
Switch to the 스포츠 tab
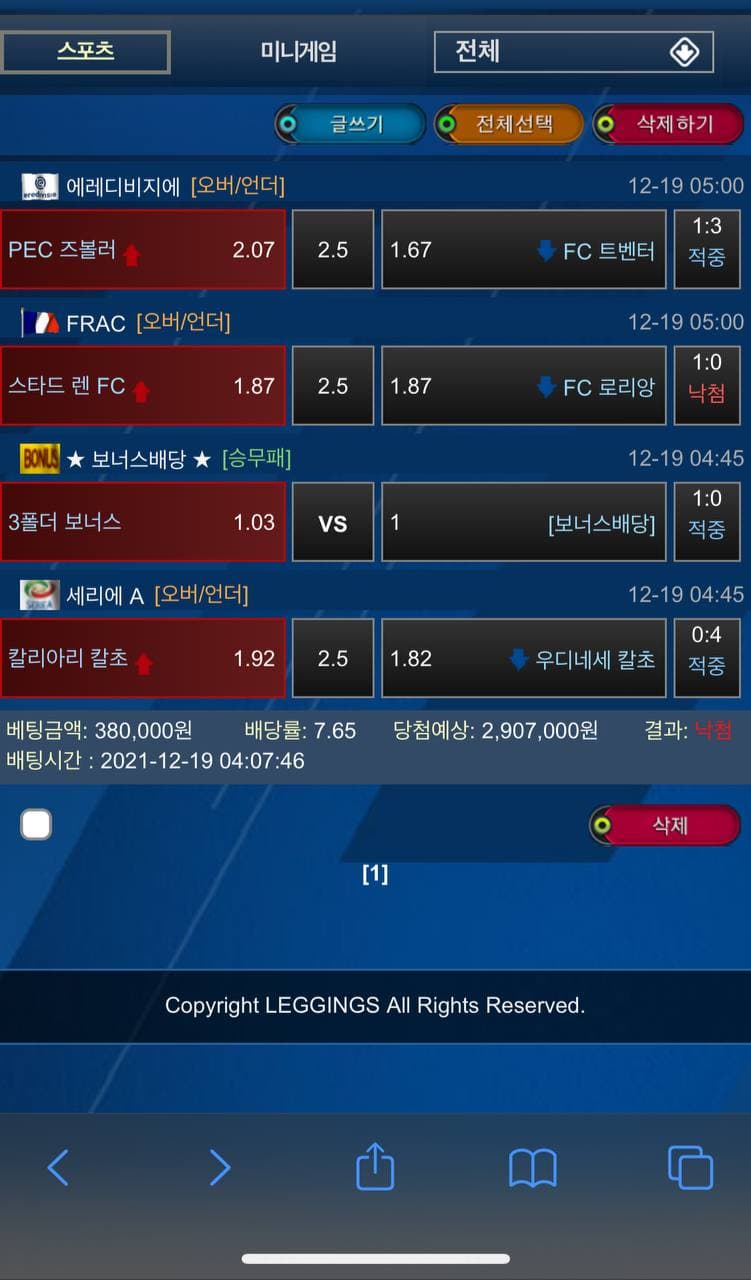[x=85, y=52]
